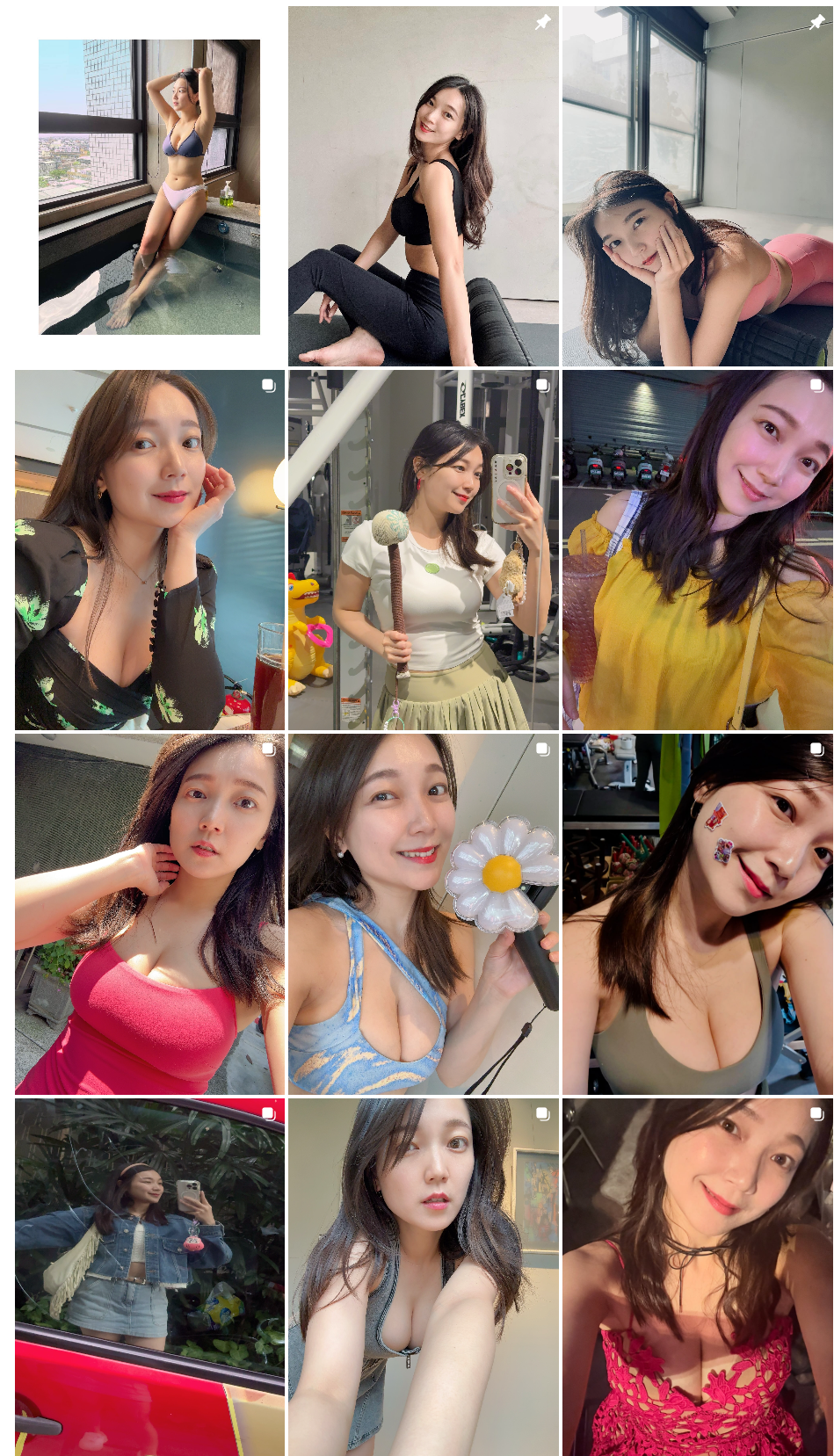
Task: Open pinned post with pink workout outfit
Action: pyautogui.click(x=697, y=186)
